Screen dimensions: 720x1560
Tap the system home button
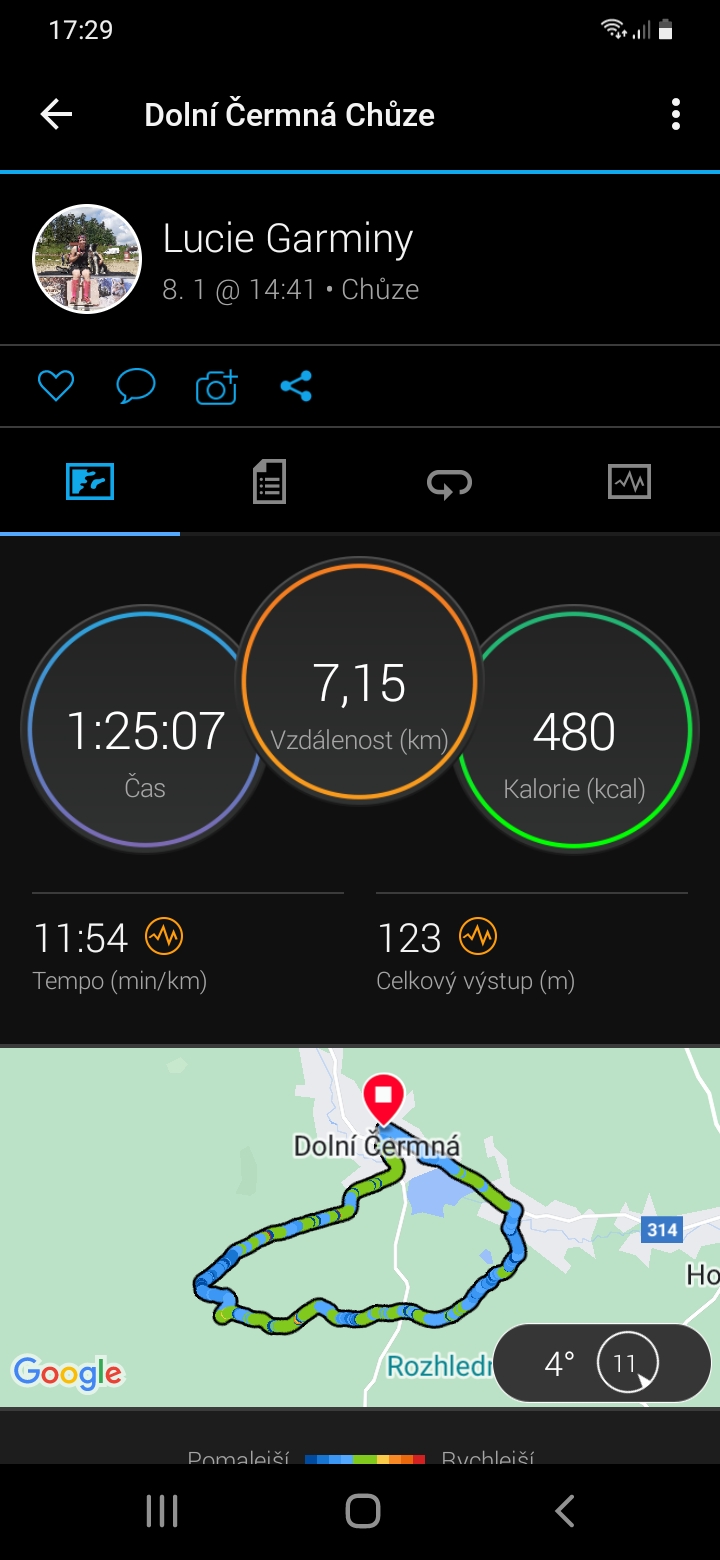pos(362,1511)
